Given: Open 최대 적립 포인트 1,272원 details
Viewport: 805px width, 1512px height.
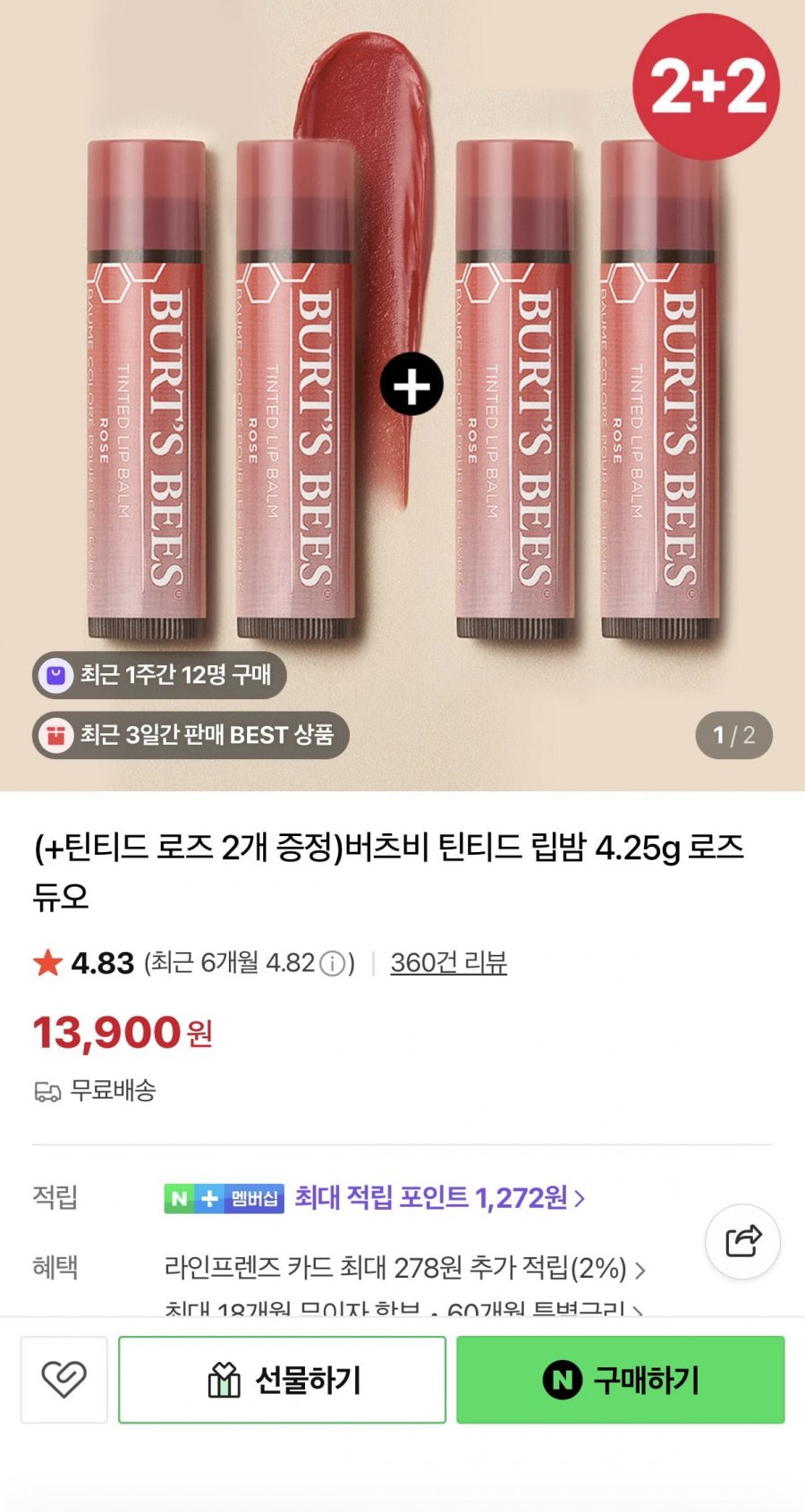Looking at the screenshot, I should [x=439, y=1197].
